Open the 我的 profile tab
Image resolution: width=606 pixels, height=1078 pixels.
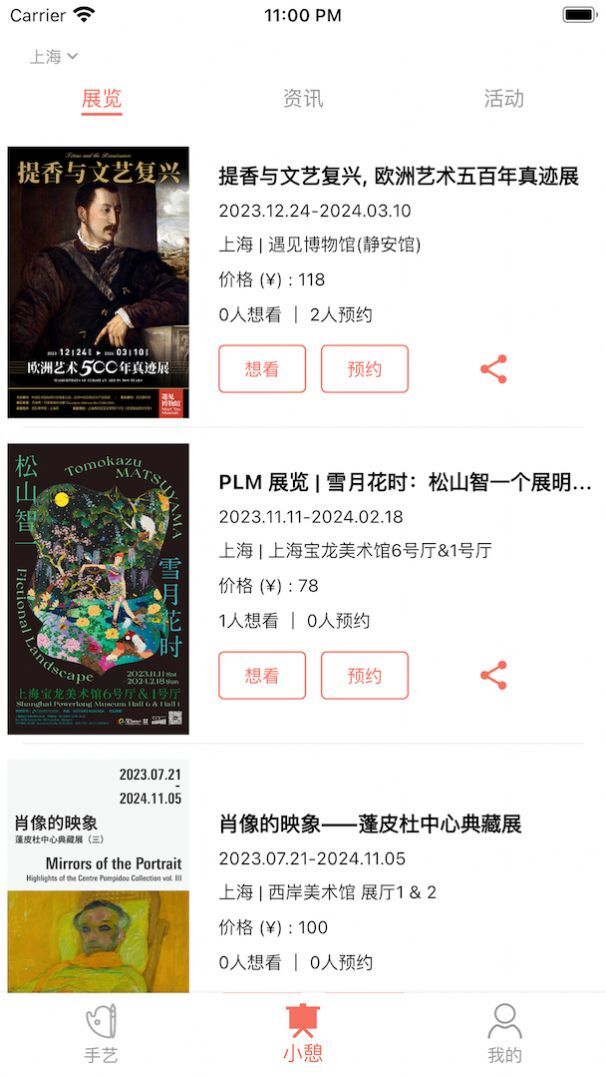click(x=504, y=1034)
